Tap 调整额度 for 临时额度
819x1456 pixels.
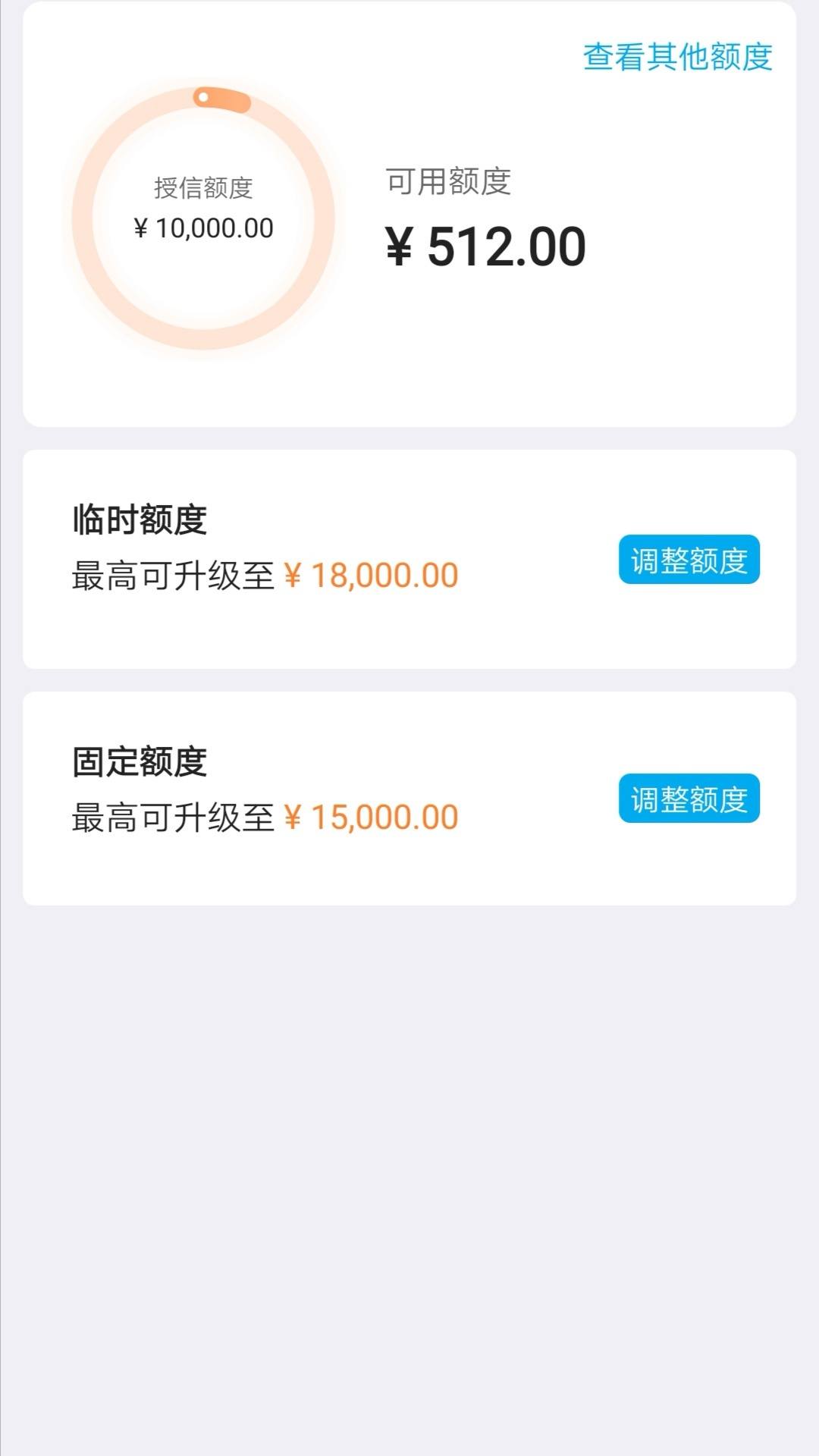click(x=689, y=560)
